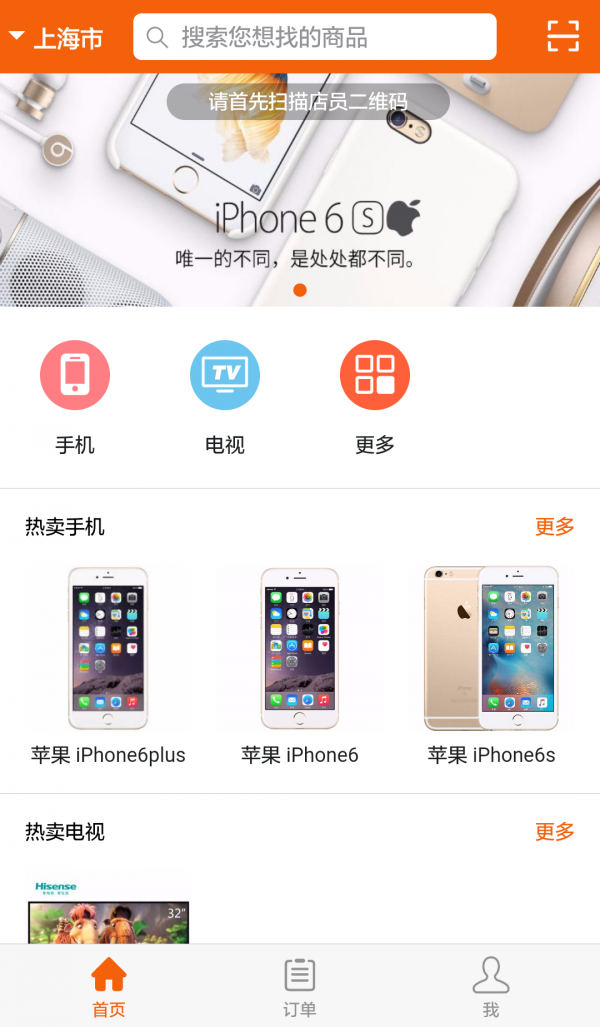Image resolution: width=600 pixels, height=1027 pixels.
Task: Open the 上海市 city dropdown
Action: 57,38
